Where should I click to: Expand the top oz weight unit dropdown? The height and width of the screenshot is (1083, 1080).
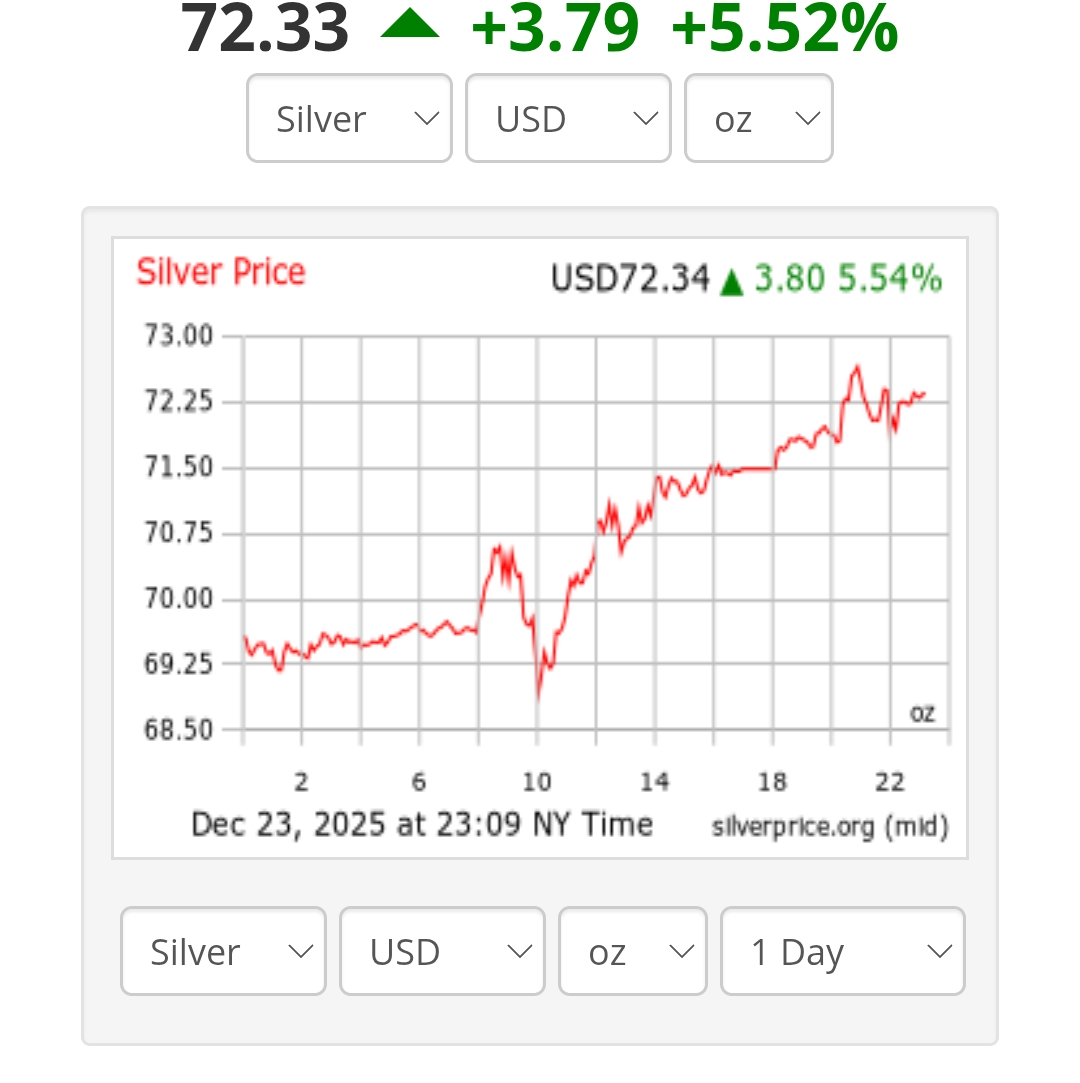pyautogui.click(x=758, y=118)
